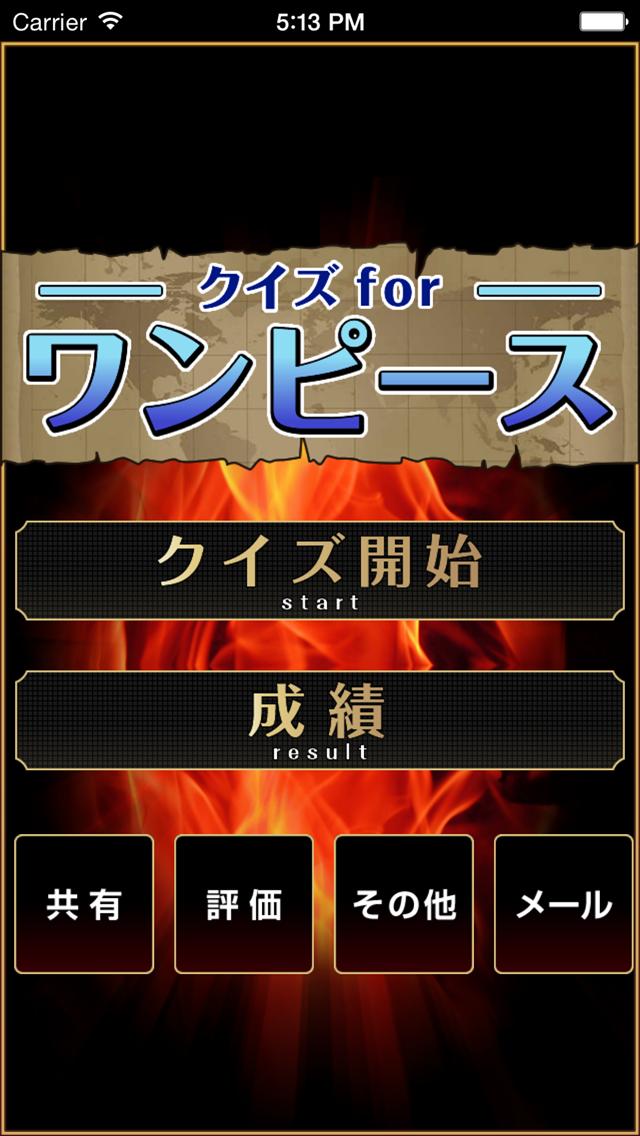Open the 成績 result screen
Viewport: 640px width, 1136px height.
click(319, 720)
